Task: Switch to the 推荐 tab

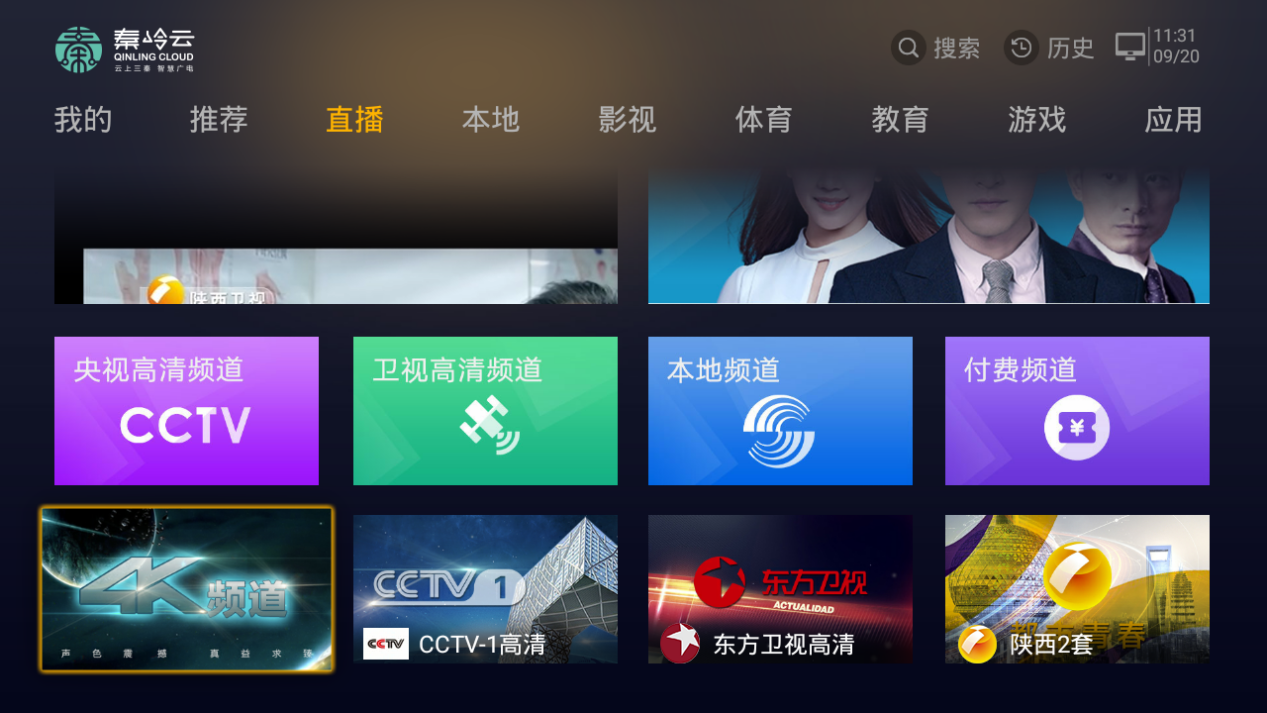Action: [x=219, y=120]
